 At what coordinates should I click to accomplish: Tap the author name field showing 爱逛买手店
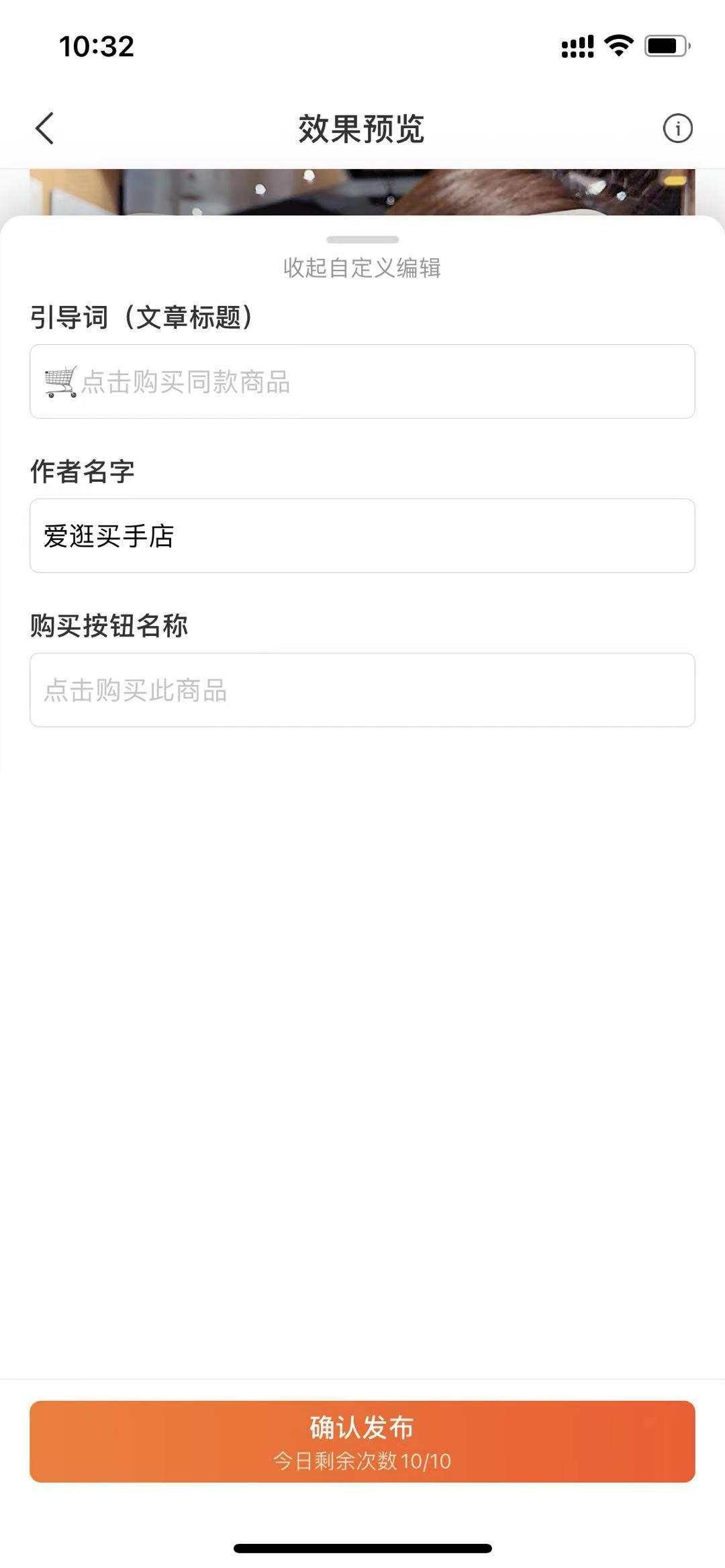(x=362, y=537)
